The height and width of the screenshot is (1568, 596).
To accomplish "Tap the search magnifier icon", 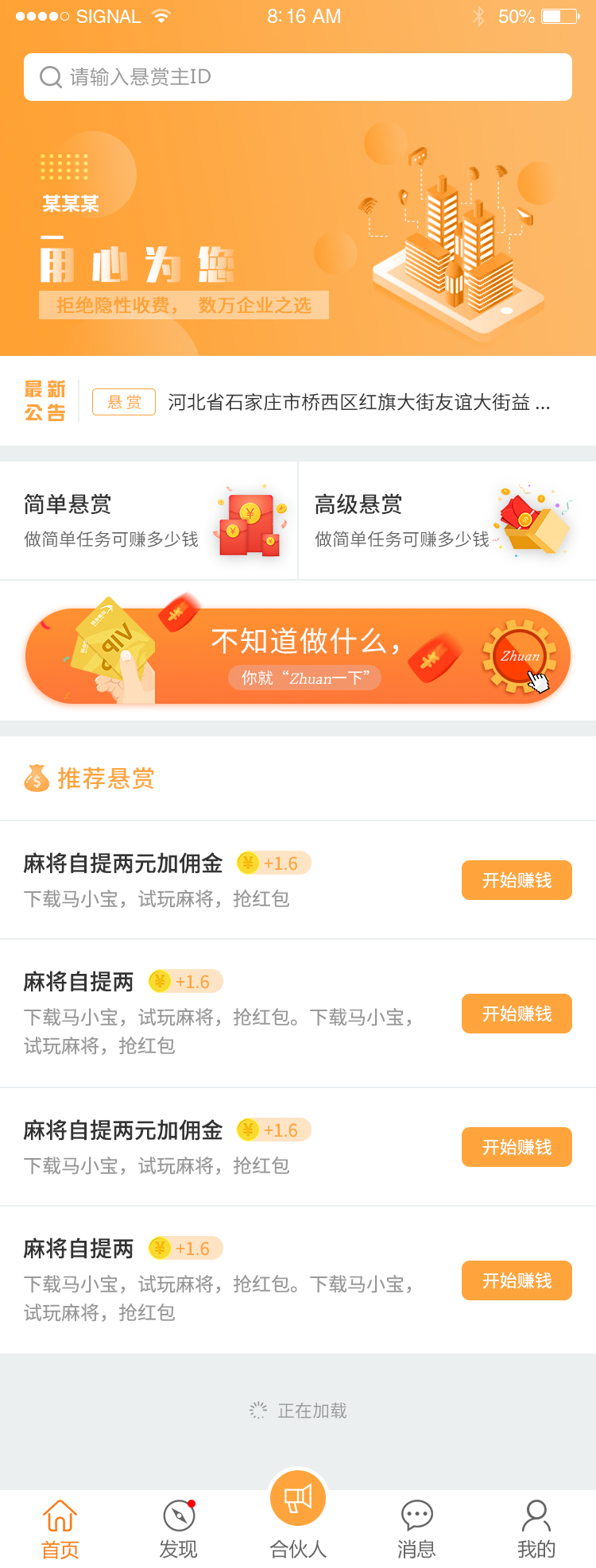I will (50, 77).
